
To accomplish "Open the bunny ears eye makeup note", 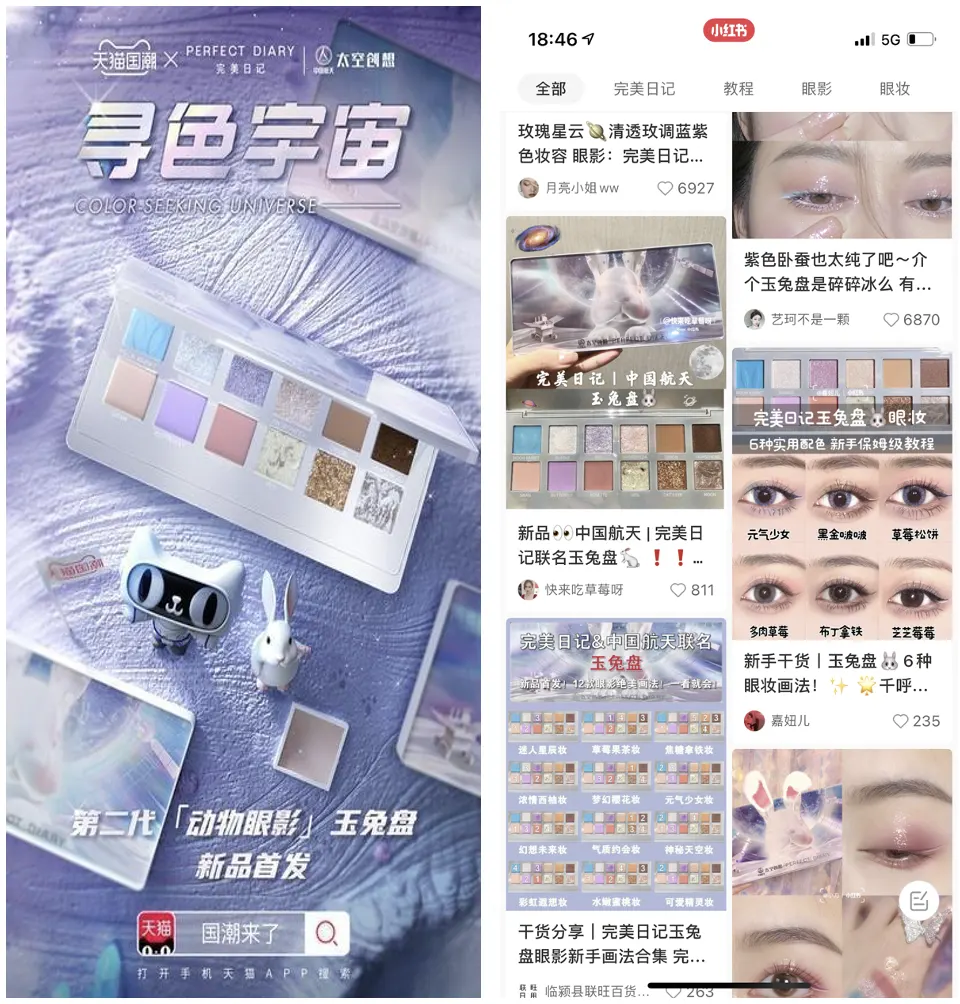I will [840, 860].
